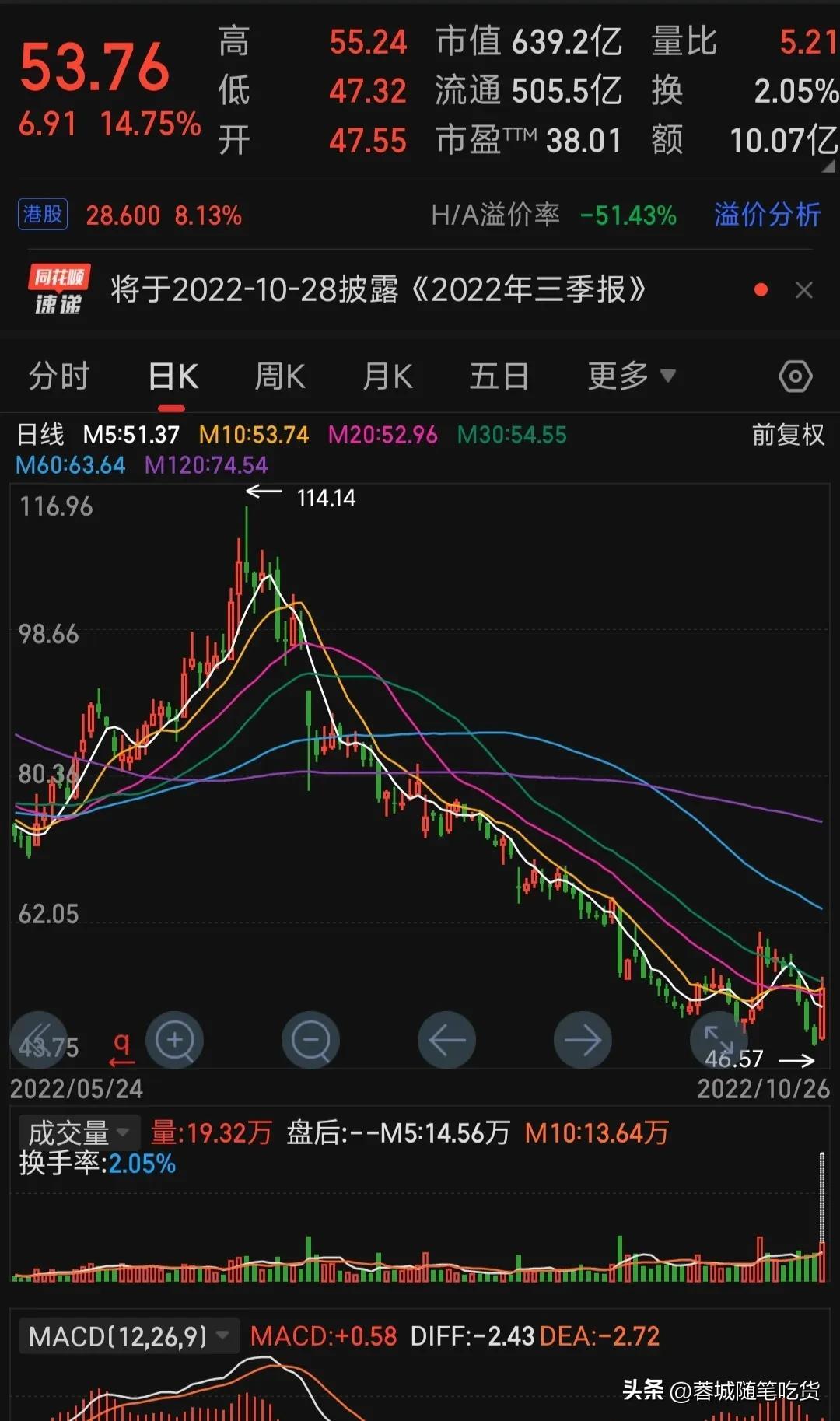This screenshot has width=840, height=1421.
Task: Open the 溢价分析 premium analysis link
Action: point(767,215)
